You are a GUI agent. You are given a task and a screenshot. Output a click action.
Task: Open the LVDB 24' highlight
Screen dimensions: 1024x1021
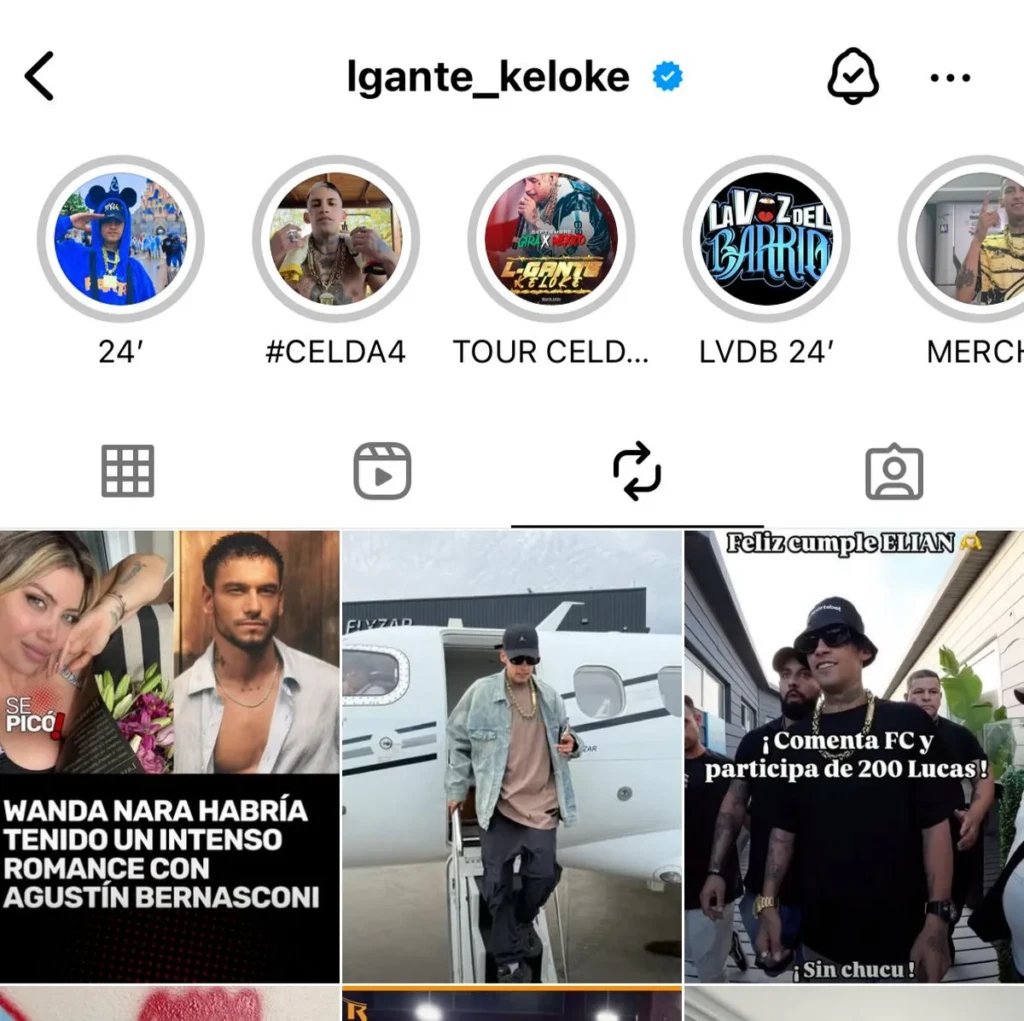point(766,239)
